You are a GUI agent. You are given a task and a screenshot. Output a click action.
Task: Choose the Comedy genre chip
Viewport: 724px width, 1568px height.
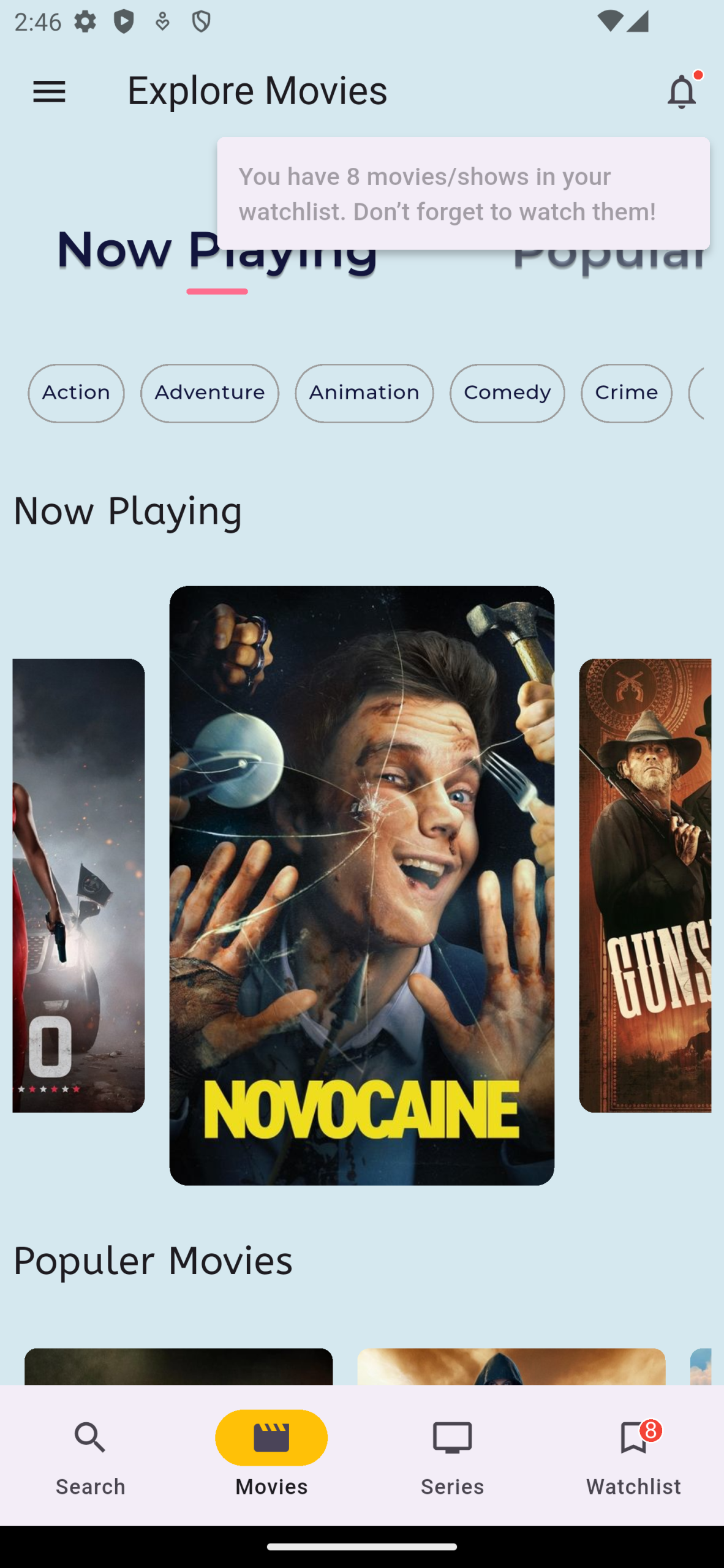pyautogui.click(x=507, y=393)
